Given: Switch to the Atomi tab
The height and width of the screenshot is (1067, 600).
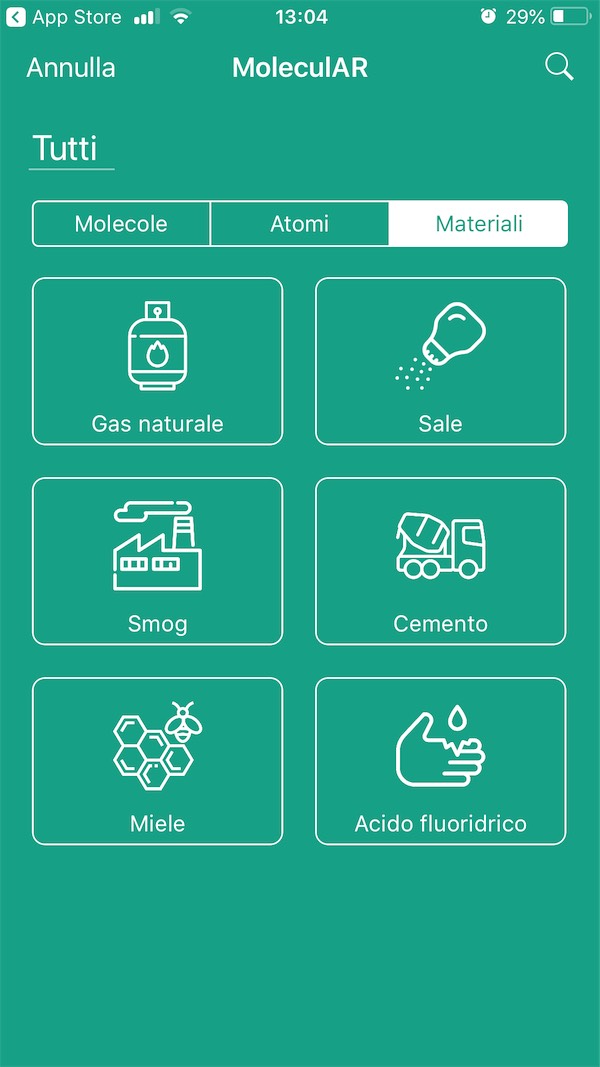Looking at the screenshot, I should [299, 224].
